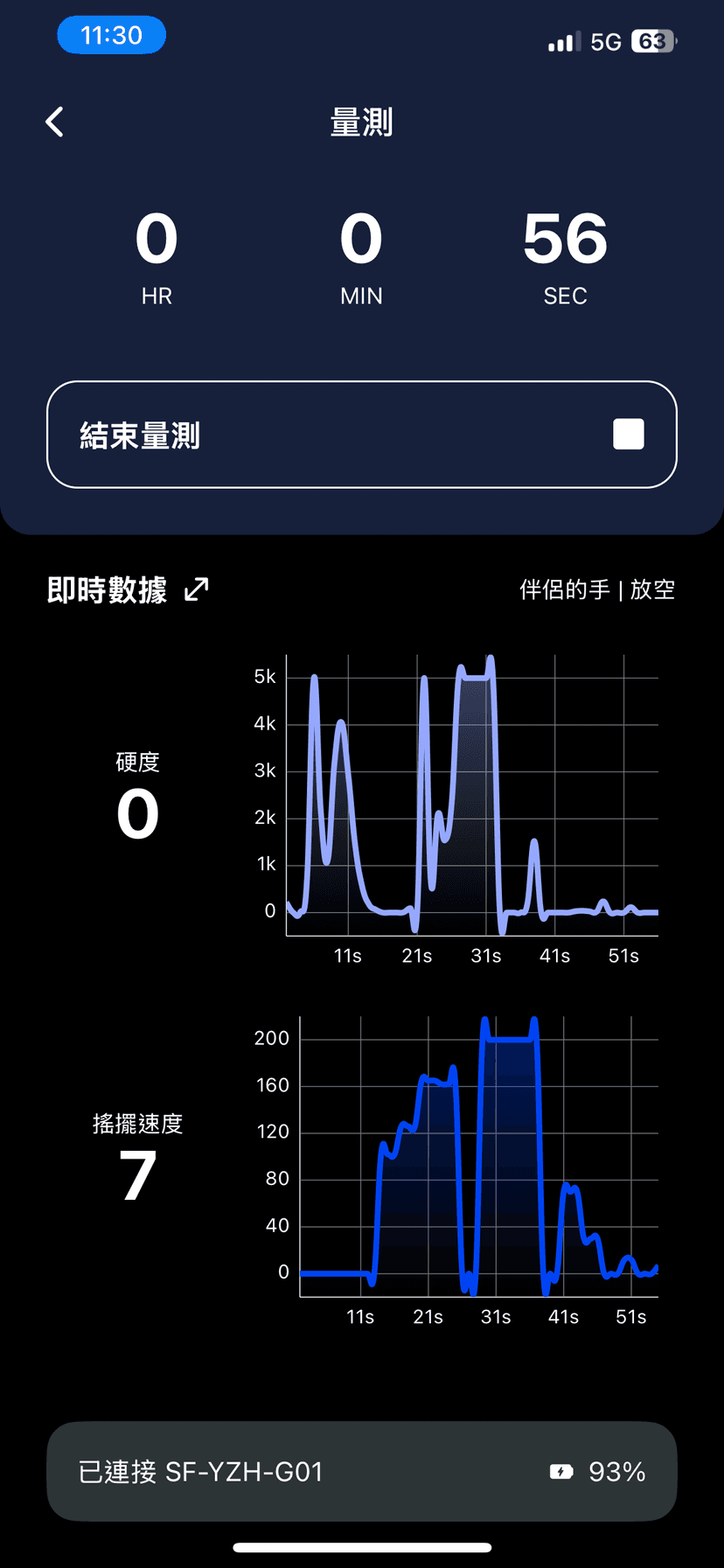Open the 即時數據 expand arrow icon
The width and height of the screenshot is (724, 1568).
(196, 589)
